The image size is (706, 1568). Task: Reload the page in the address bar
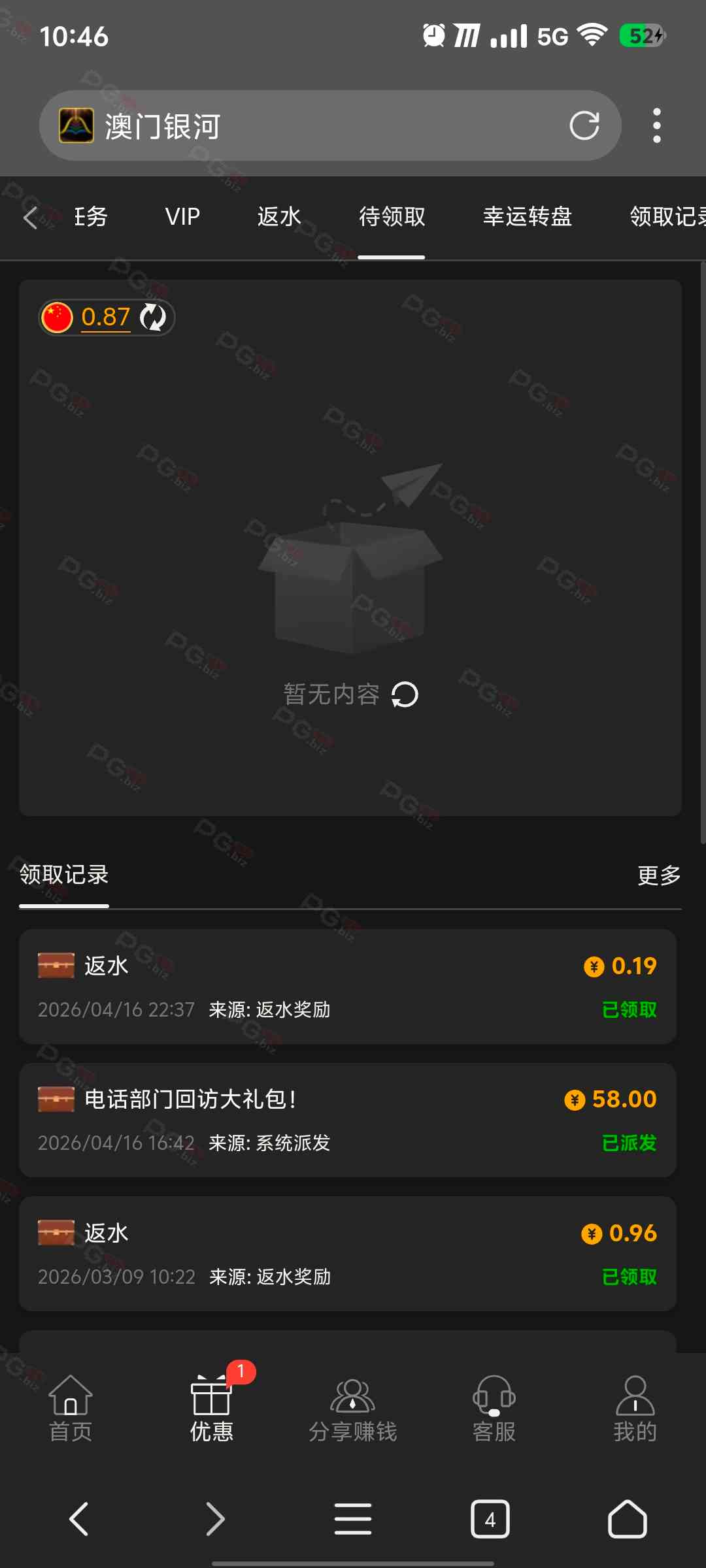pos(584,125)
